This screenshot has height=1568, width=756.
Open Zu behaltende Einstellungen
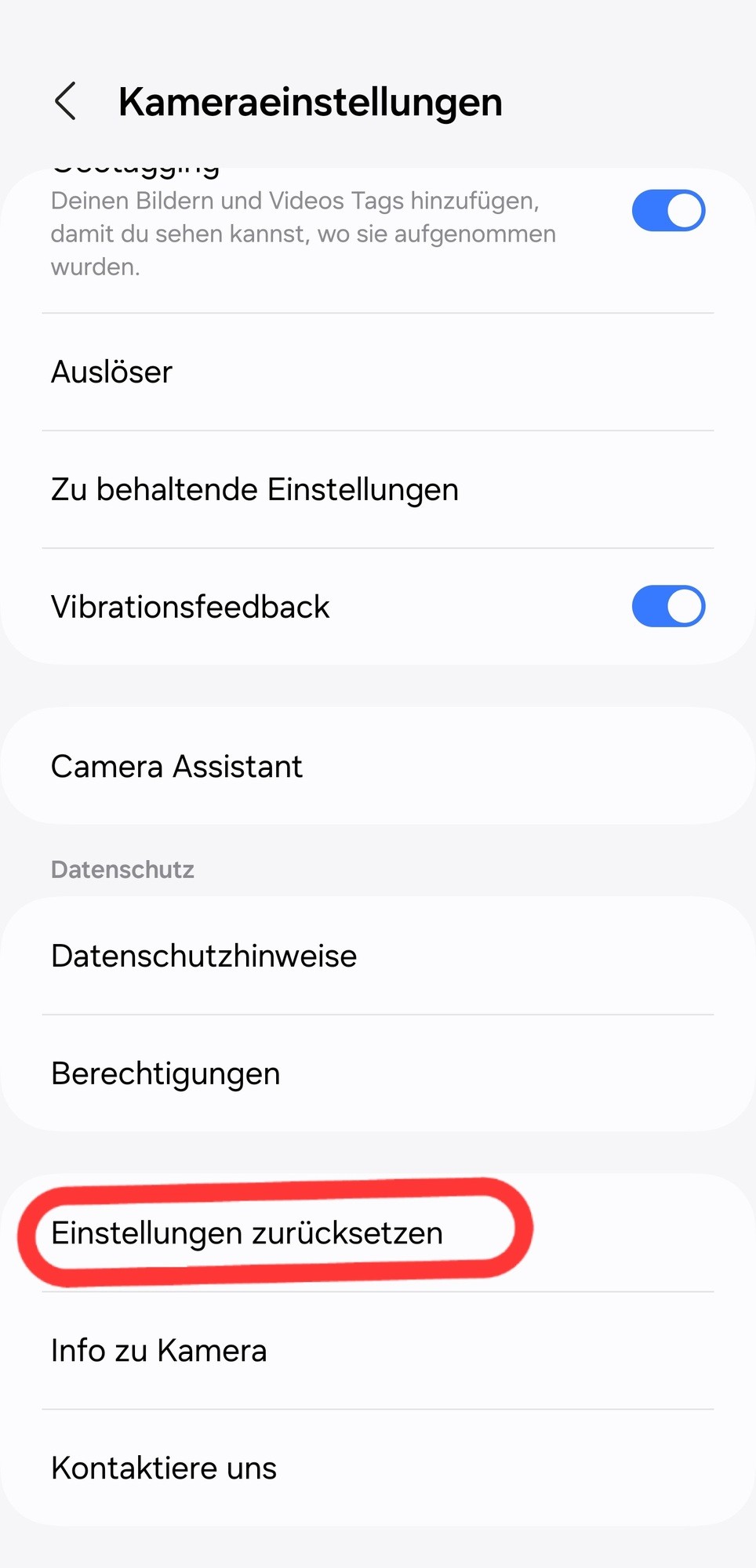pyautogui.click(x=376, y=490)
